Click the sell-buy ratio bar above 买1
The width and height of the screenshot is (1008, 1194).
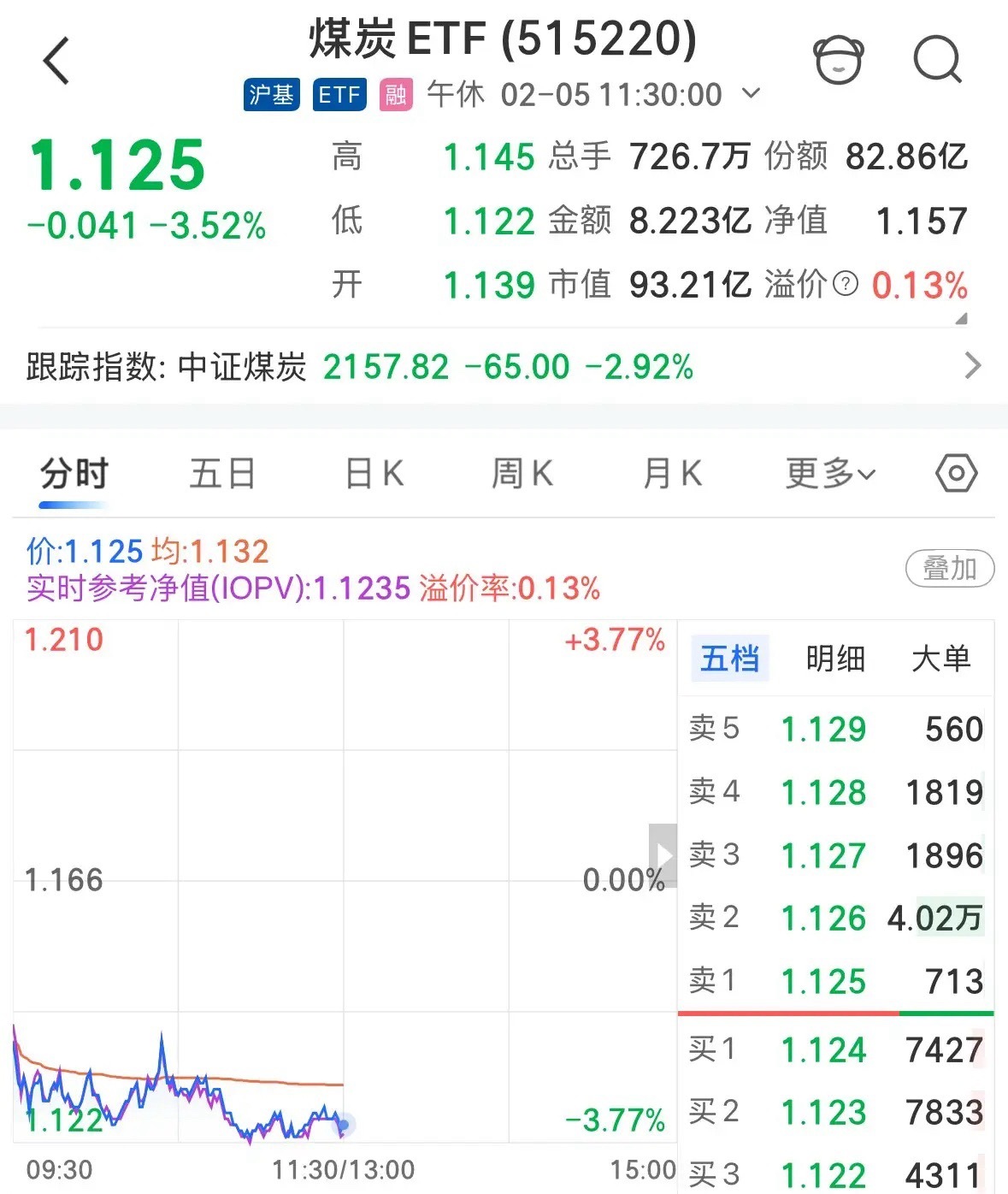pos(834,1014)
